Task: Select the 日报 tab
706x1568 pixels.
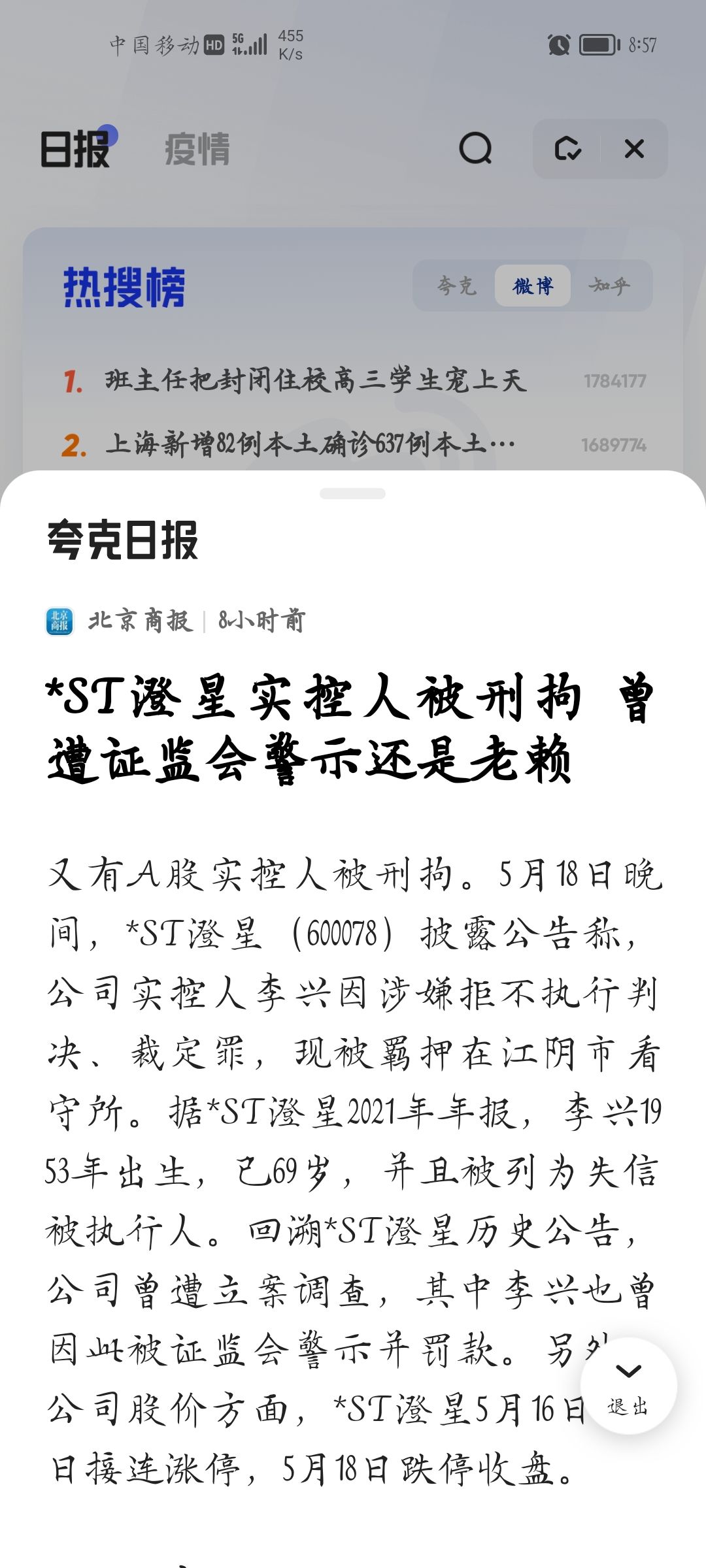Action: (75, 149)
